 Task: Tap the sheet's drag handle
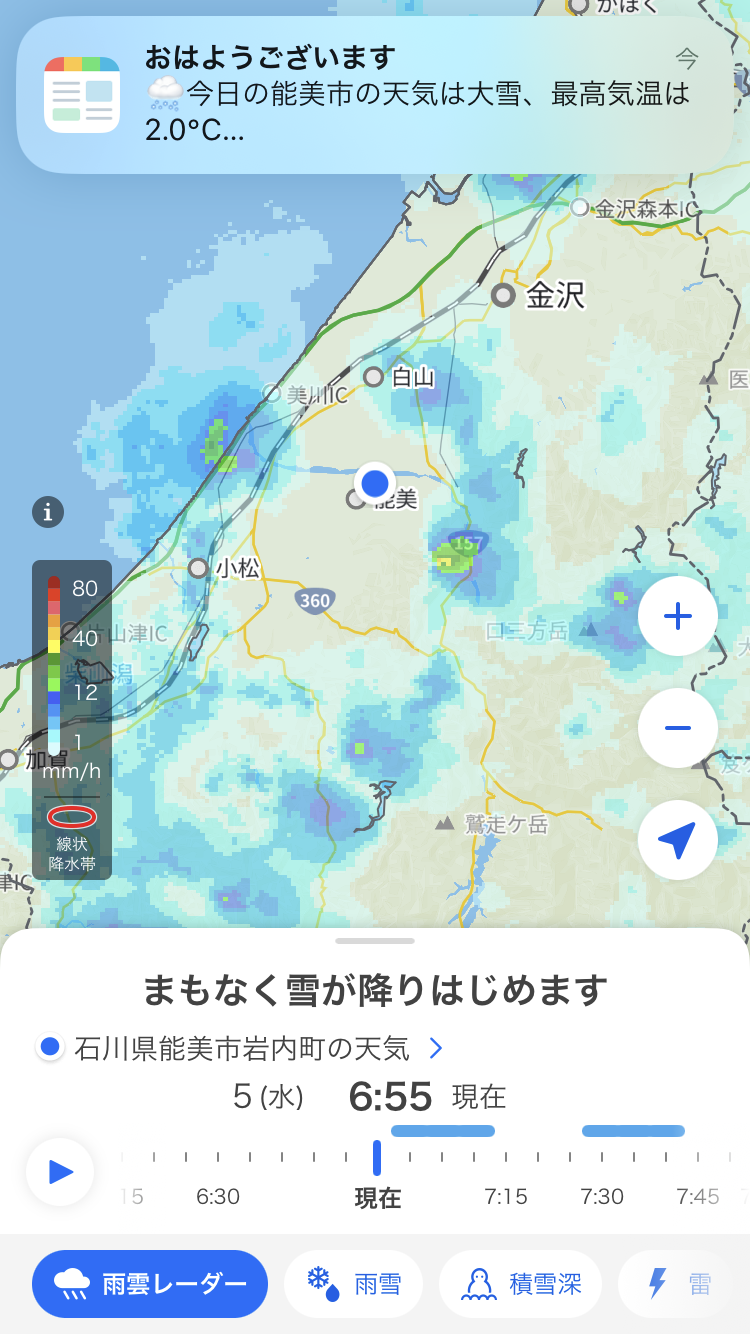pos(375,941)
